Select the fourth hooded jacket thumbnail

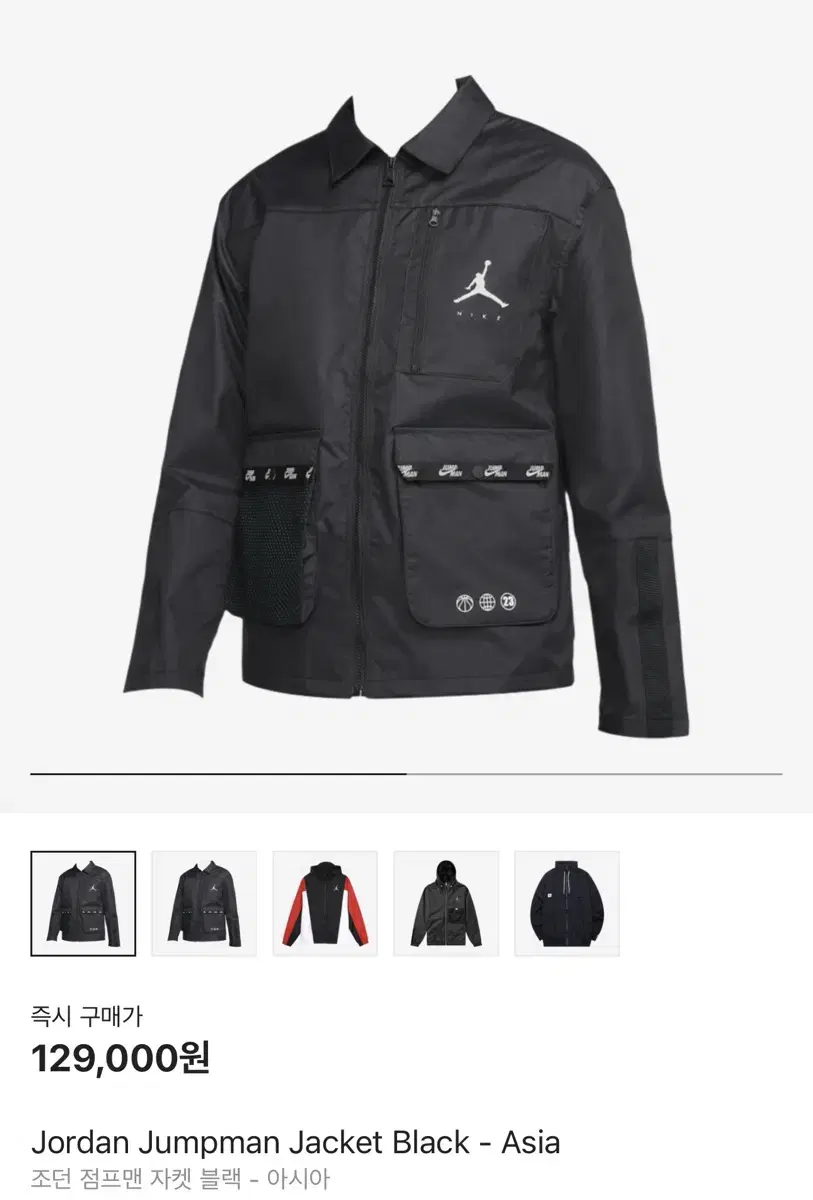tap(447, 901)
